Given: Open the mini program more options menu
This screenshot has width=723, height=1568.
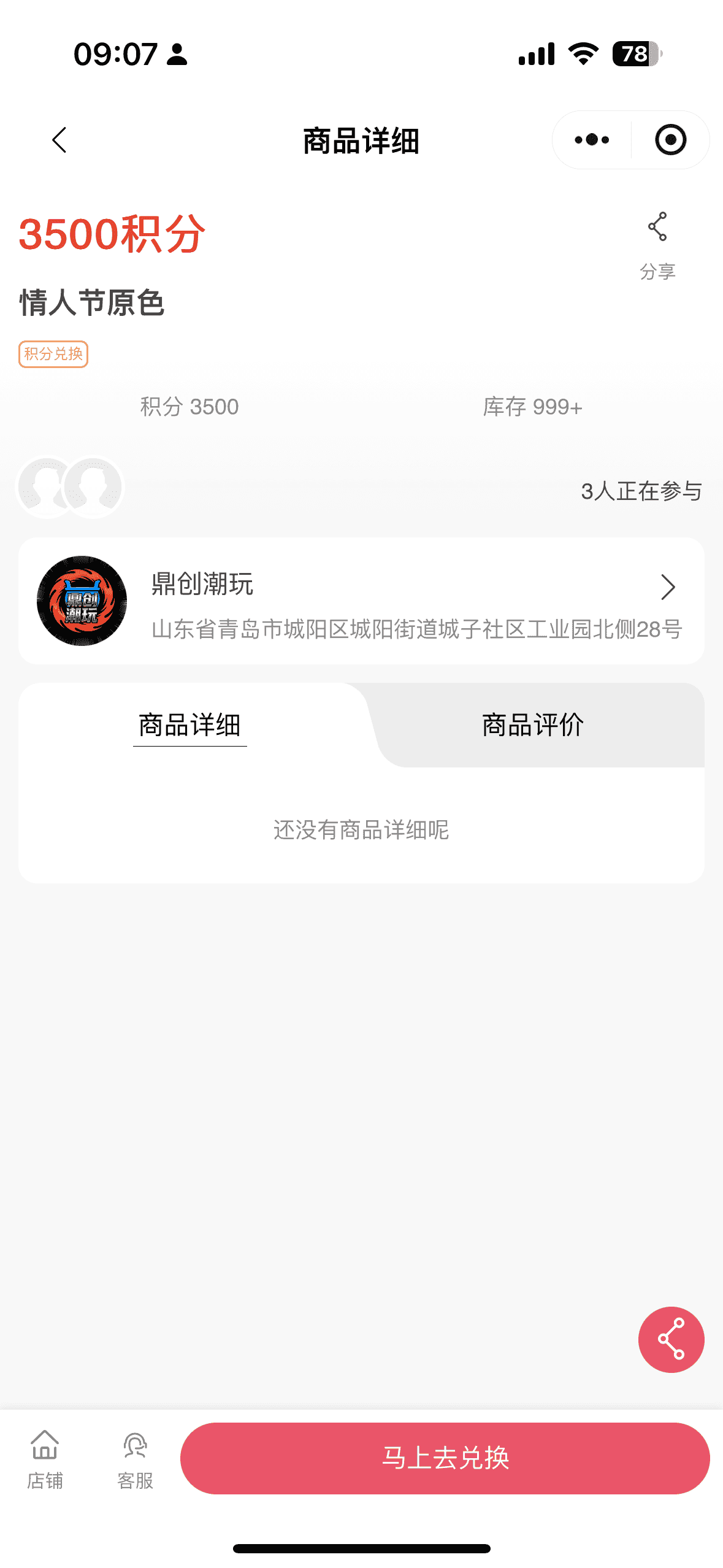Looking at the screenshot, I should click(x=592, y=140).
